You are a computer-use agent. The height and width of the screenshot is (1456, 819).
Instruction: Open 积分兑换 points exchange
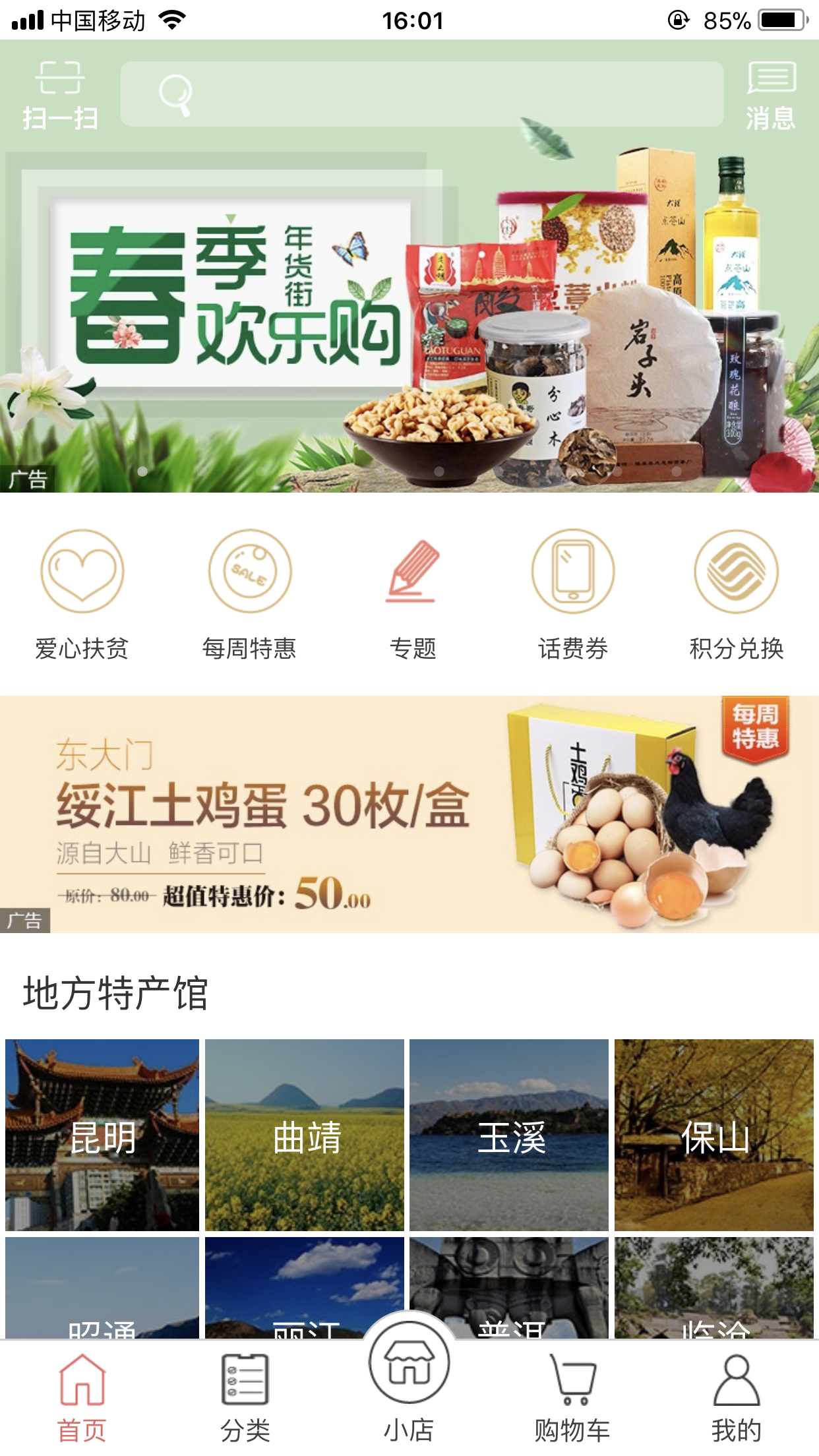[737, 595]
